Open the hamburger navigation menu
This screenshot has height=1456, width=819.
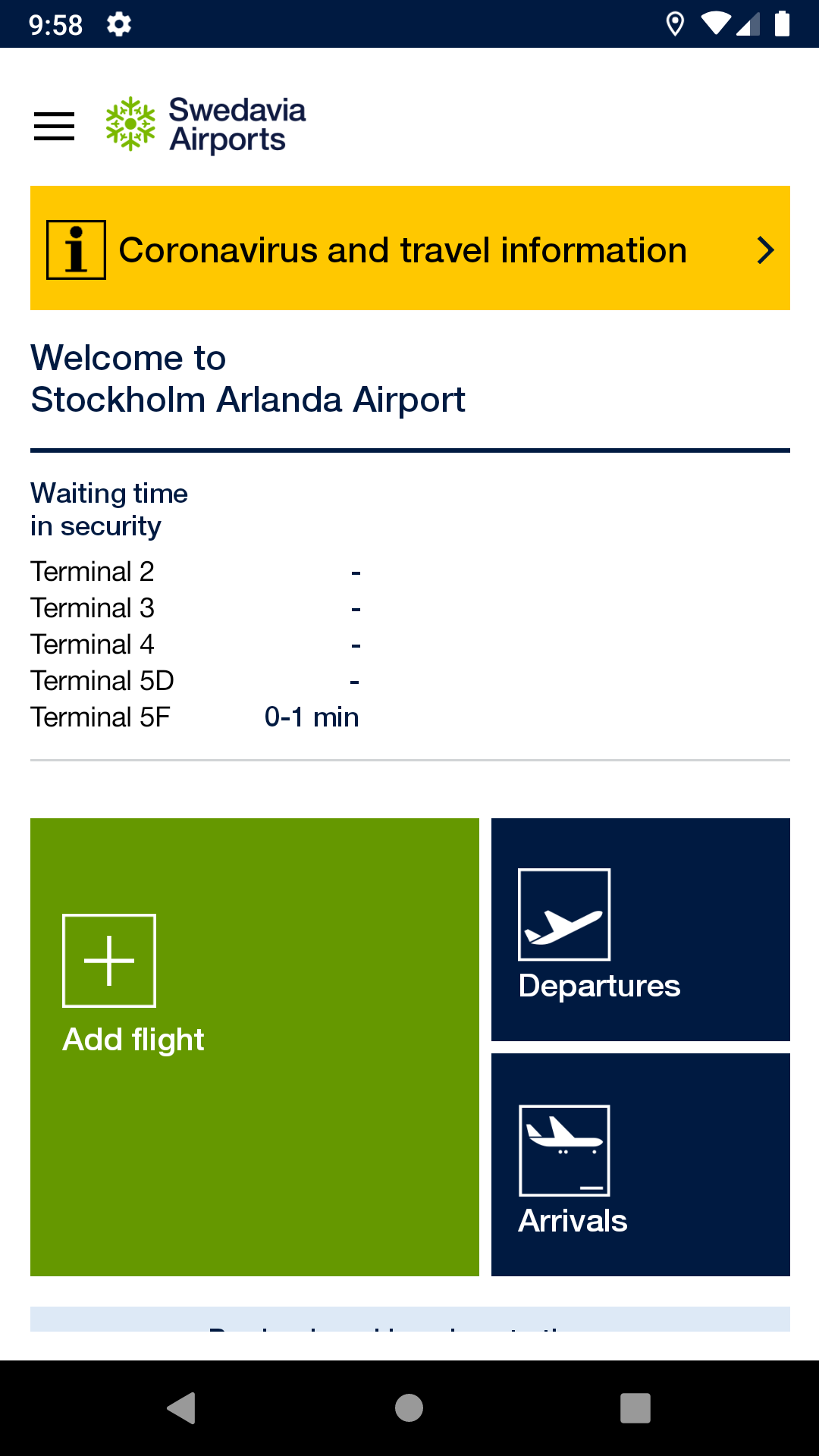(55, 126)
